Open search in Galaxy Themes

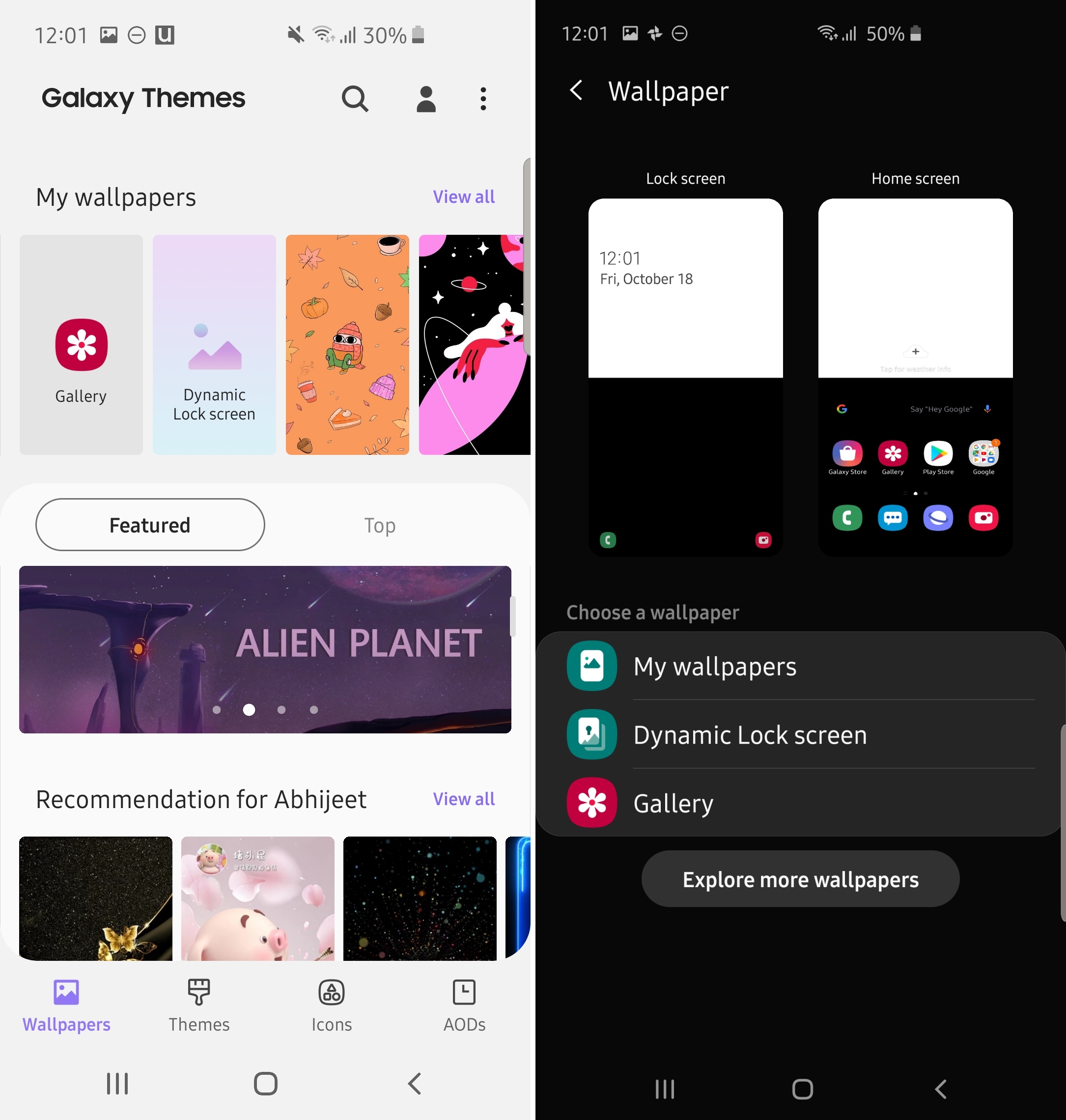[355, 99]
